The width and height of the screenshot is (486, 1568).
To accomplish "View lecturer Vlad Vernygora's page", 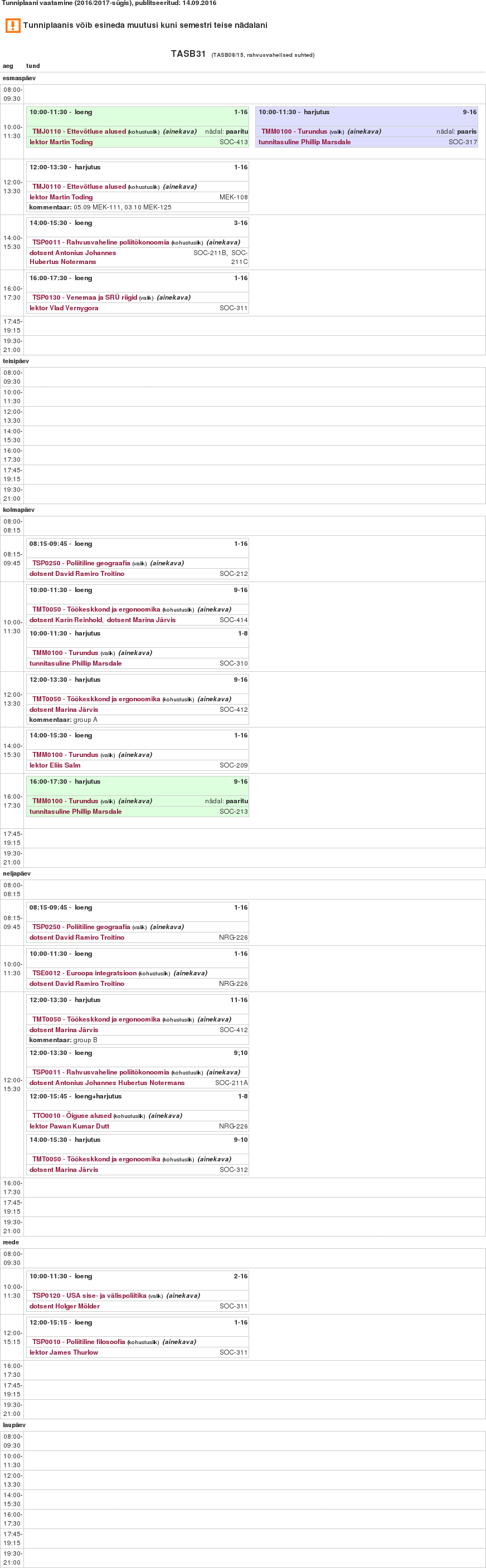I will tap(64, 308).
